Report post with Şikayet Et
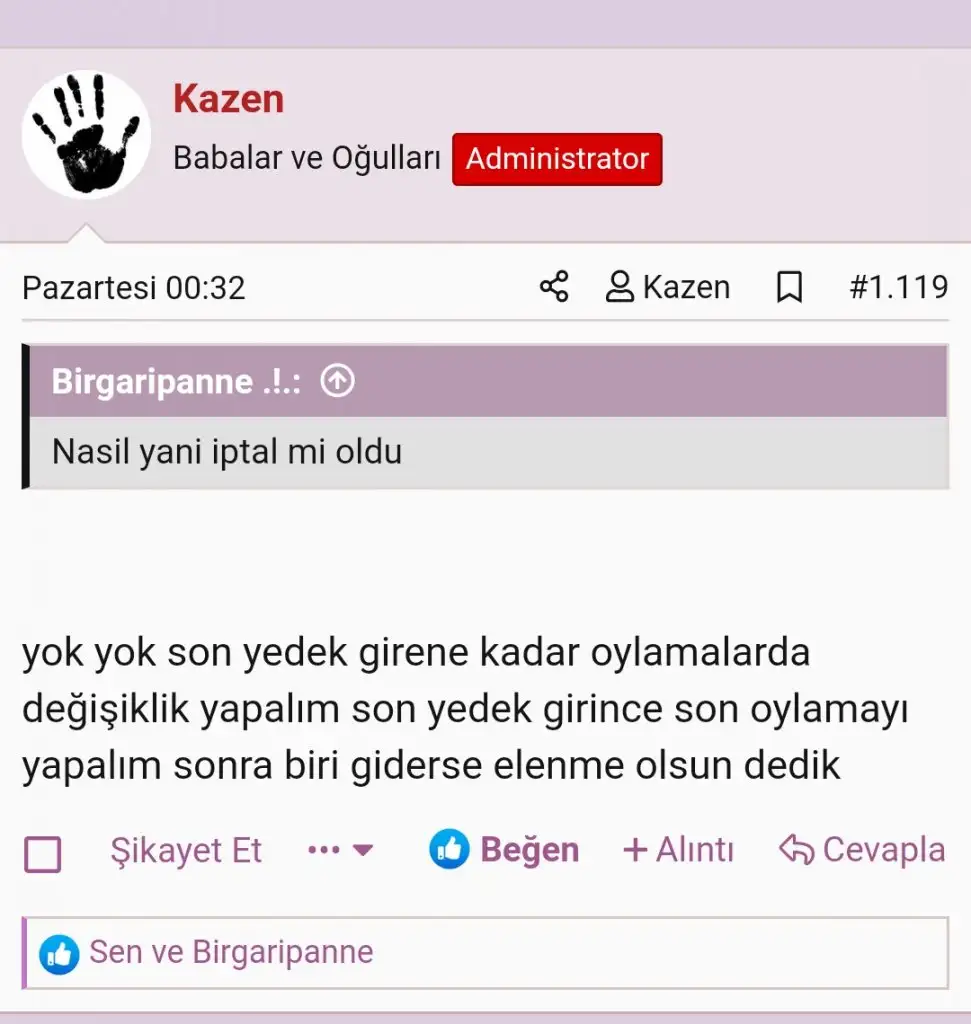 tap(185, 851)
